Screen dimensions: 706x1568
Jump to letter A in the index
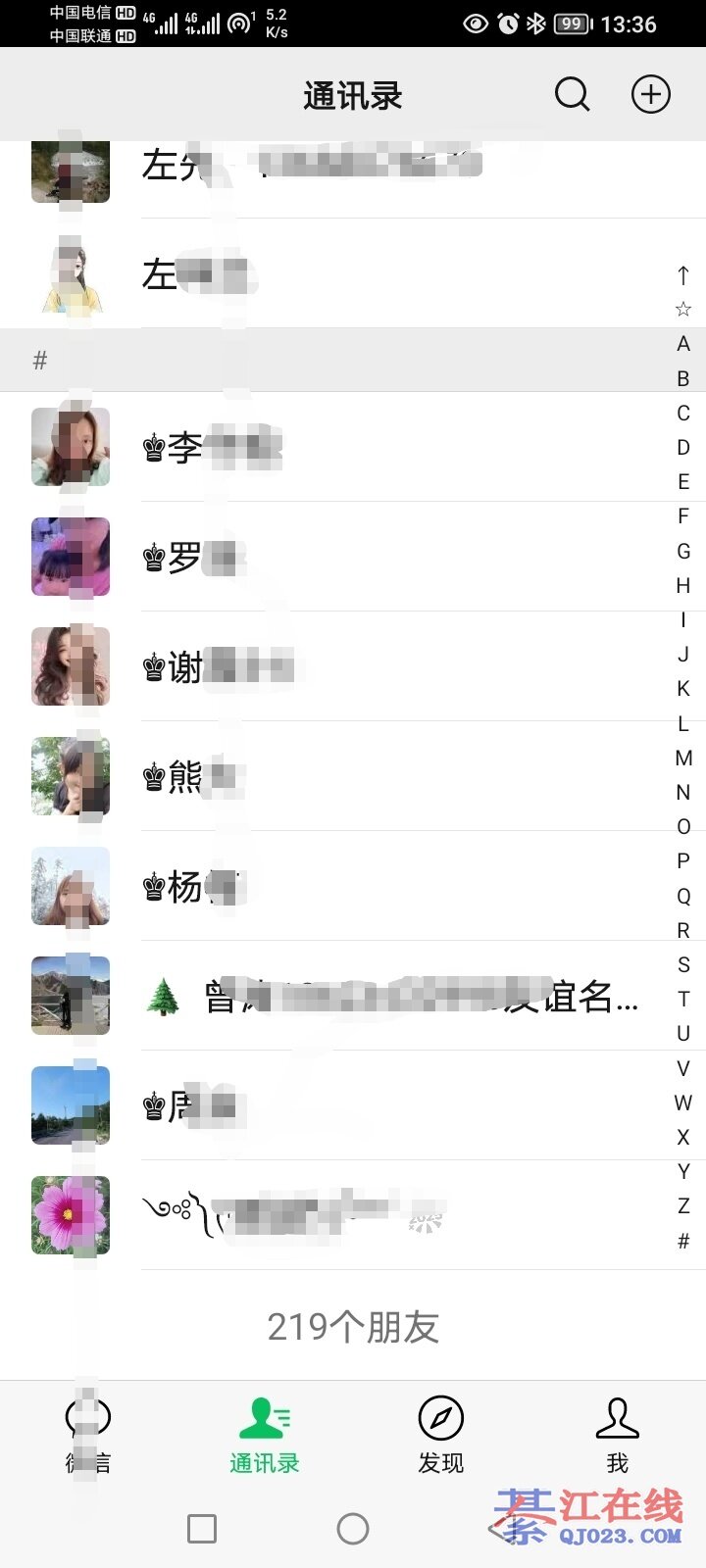(x=683, y=344)
